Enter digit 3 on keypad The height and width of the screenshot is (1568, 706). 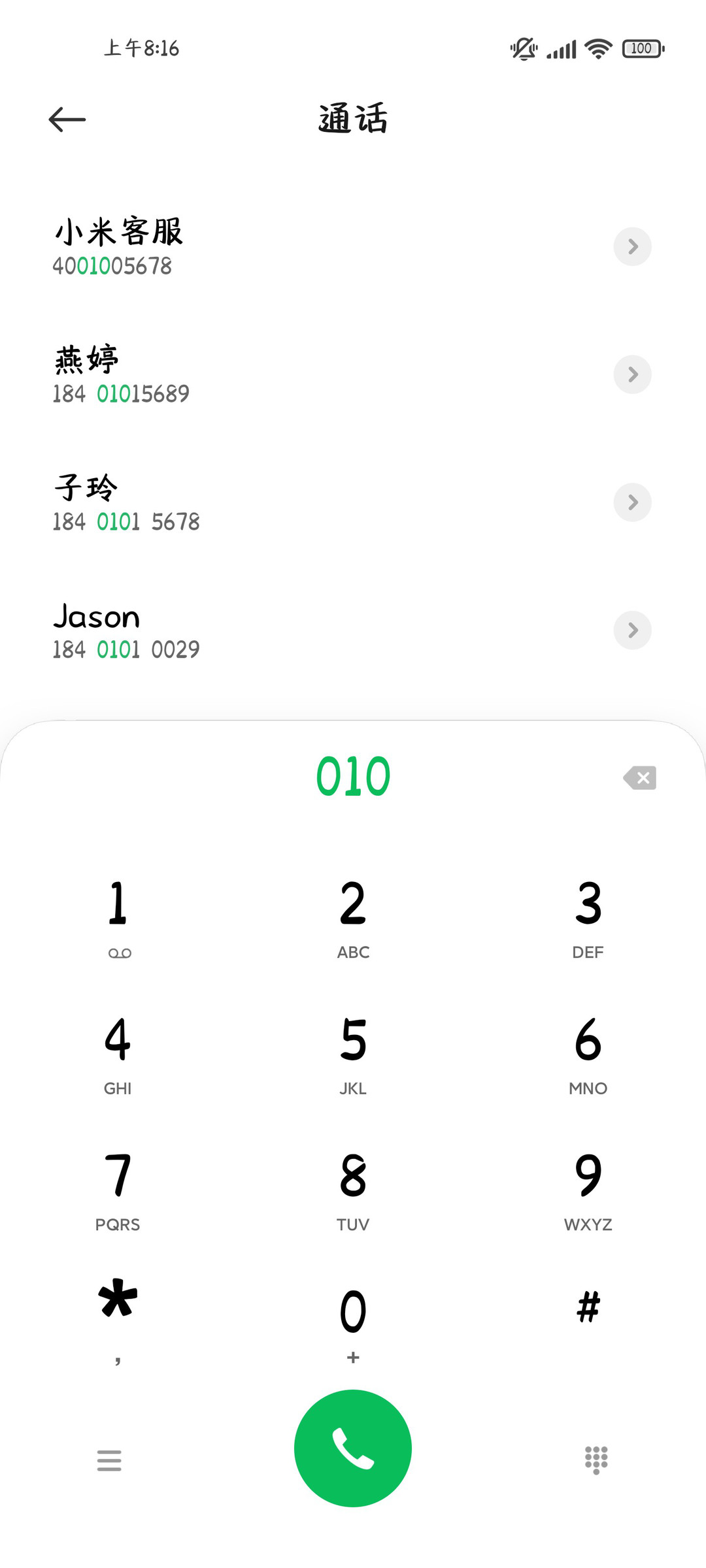click(588, 919)
